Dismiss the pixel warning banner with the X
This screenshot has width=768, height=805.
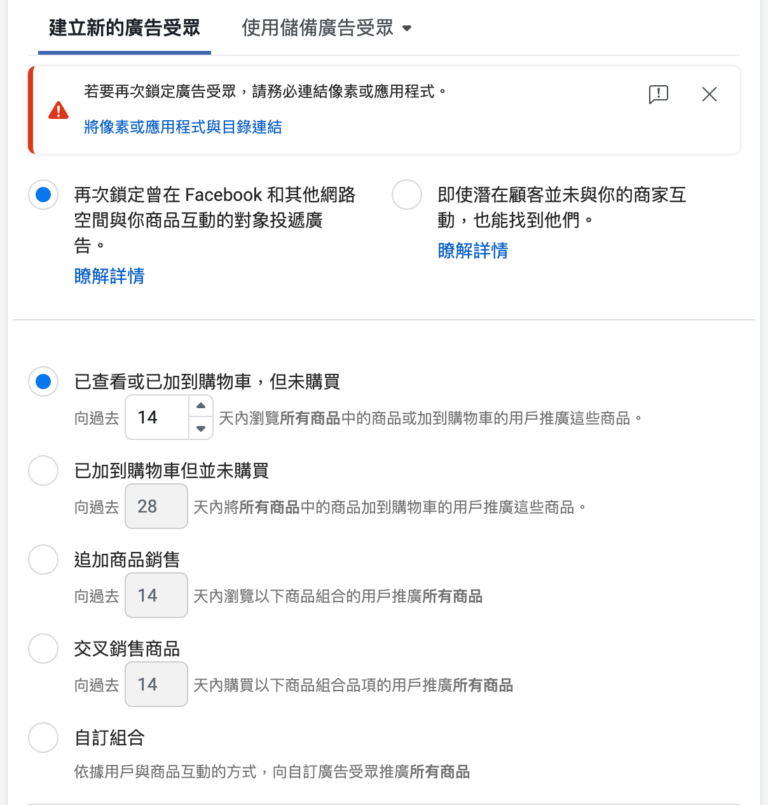click(710, 94)
